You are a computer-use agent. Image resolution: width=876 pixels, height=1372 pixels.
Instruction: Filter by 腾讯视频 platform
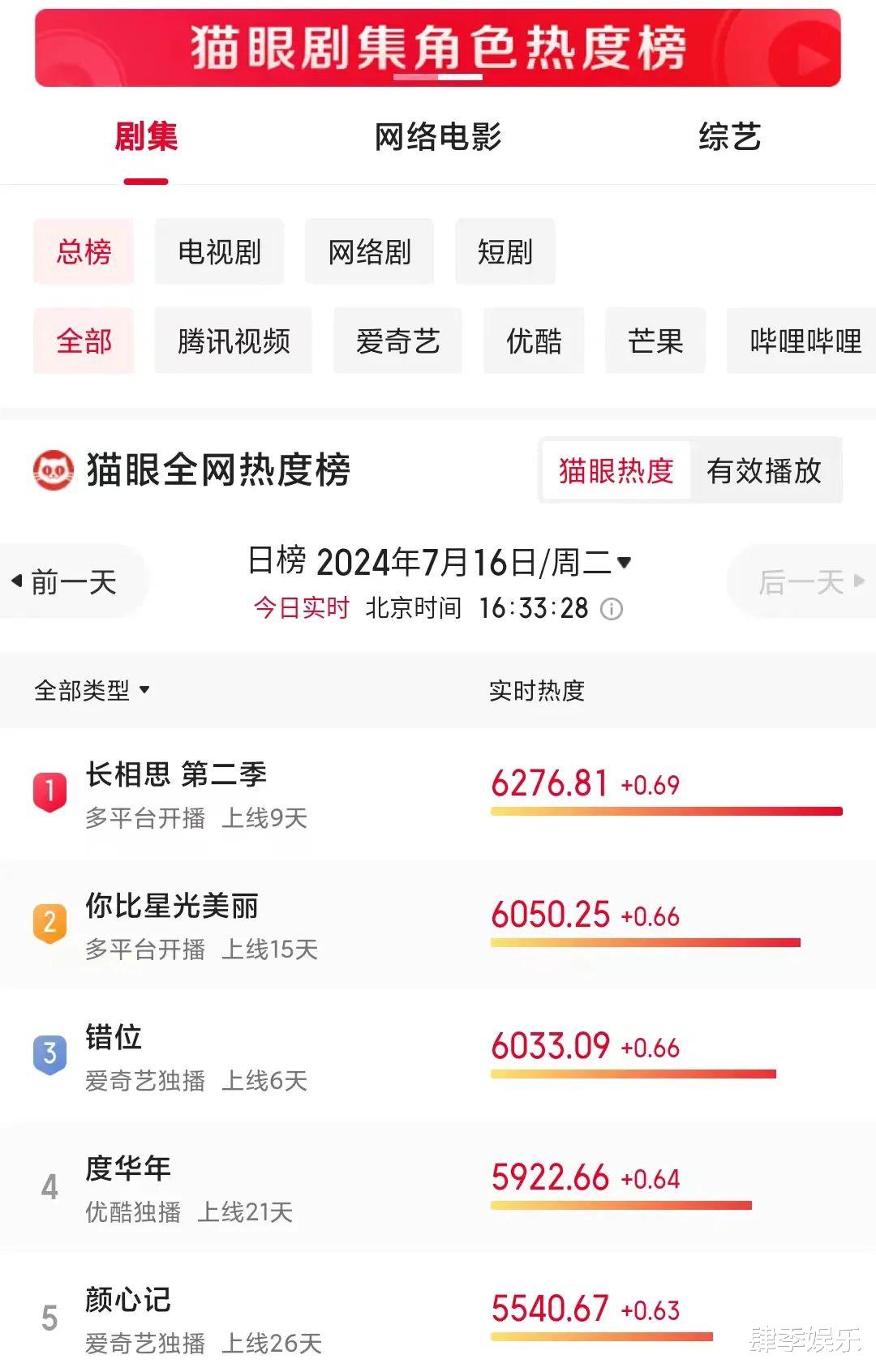point(234,341)
